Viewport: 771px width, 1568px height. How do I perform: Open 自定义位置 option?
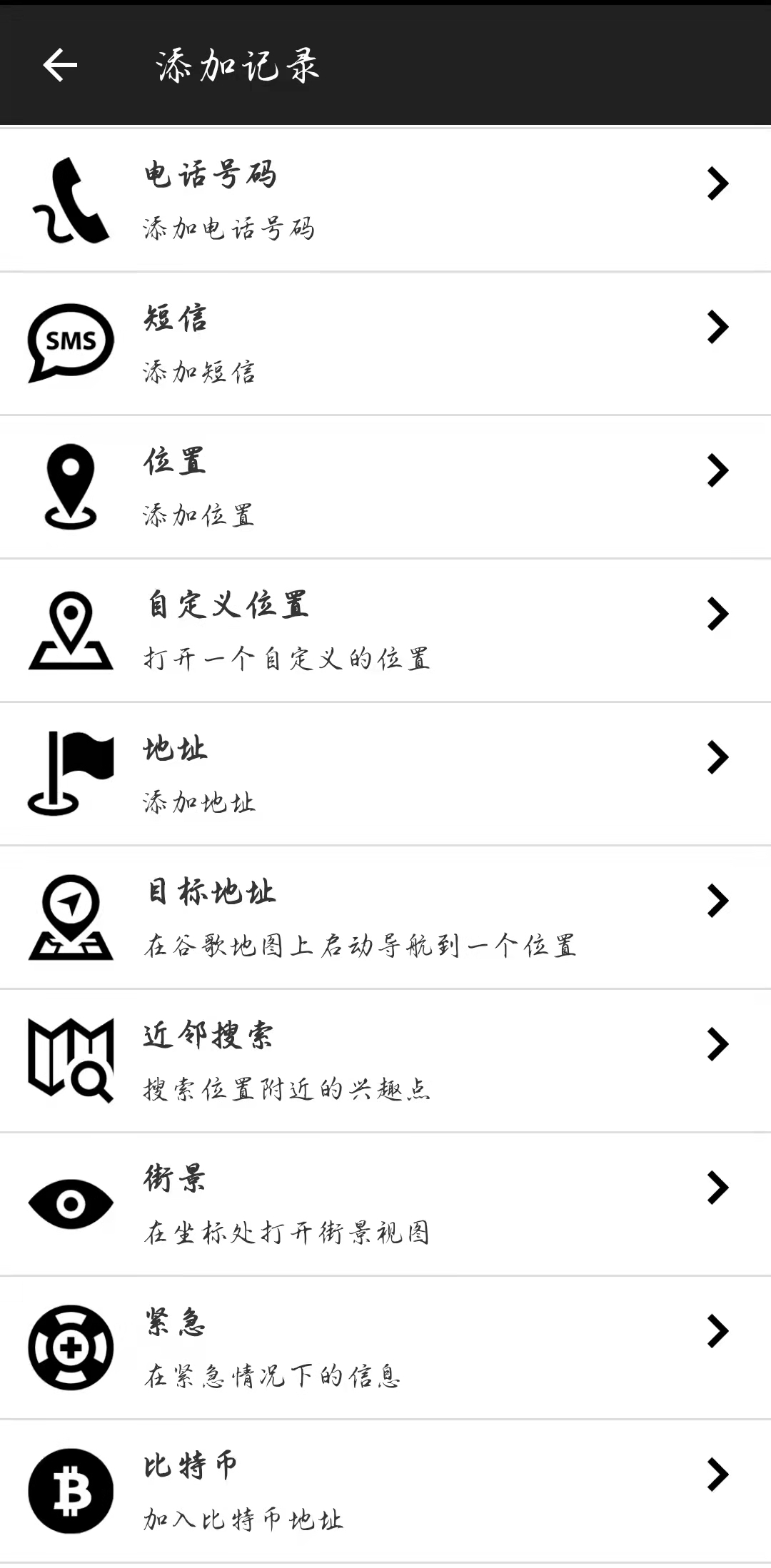click(385, 630)
